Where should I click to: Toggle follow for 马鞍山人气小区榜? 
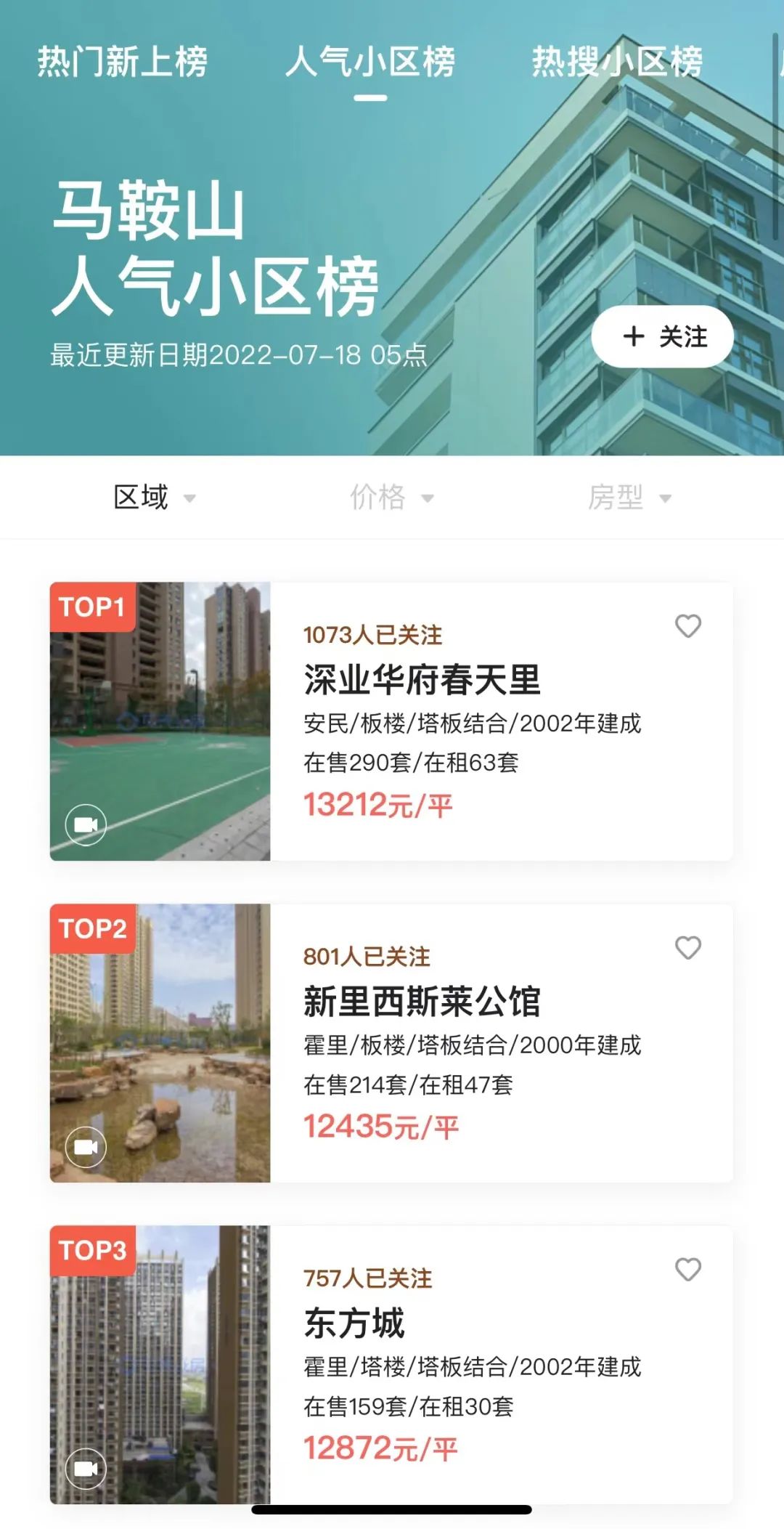coord(661,337)
